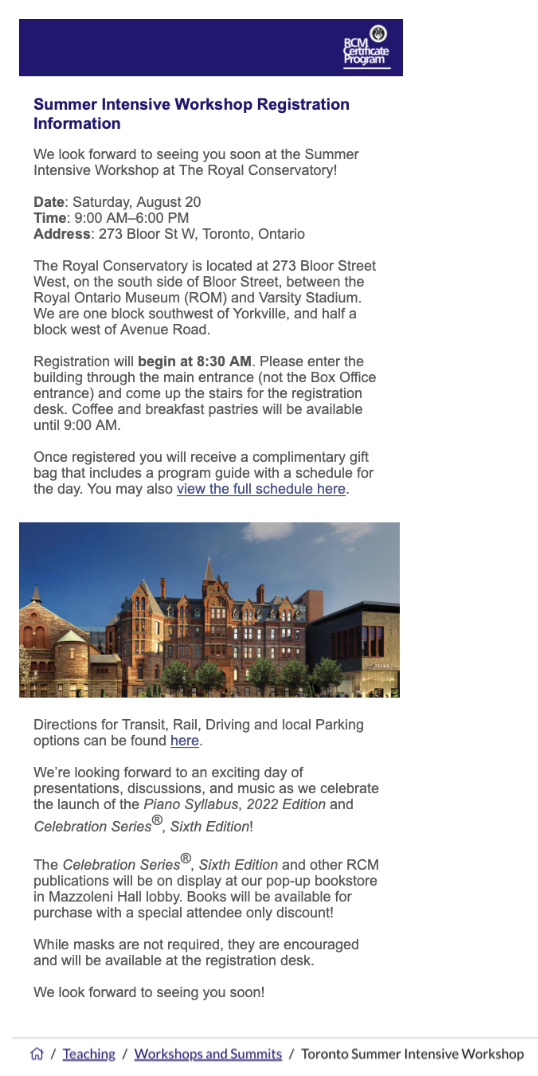Open the directions 'here' link
Image resolution: width=538 pixels, height=1076 pixels.
[185, 741]
